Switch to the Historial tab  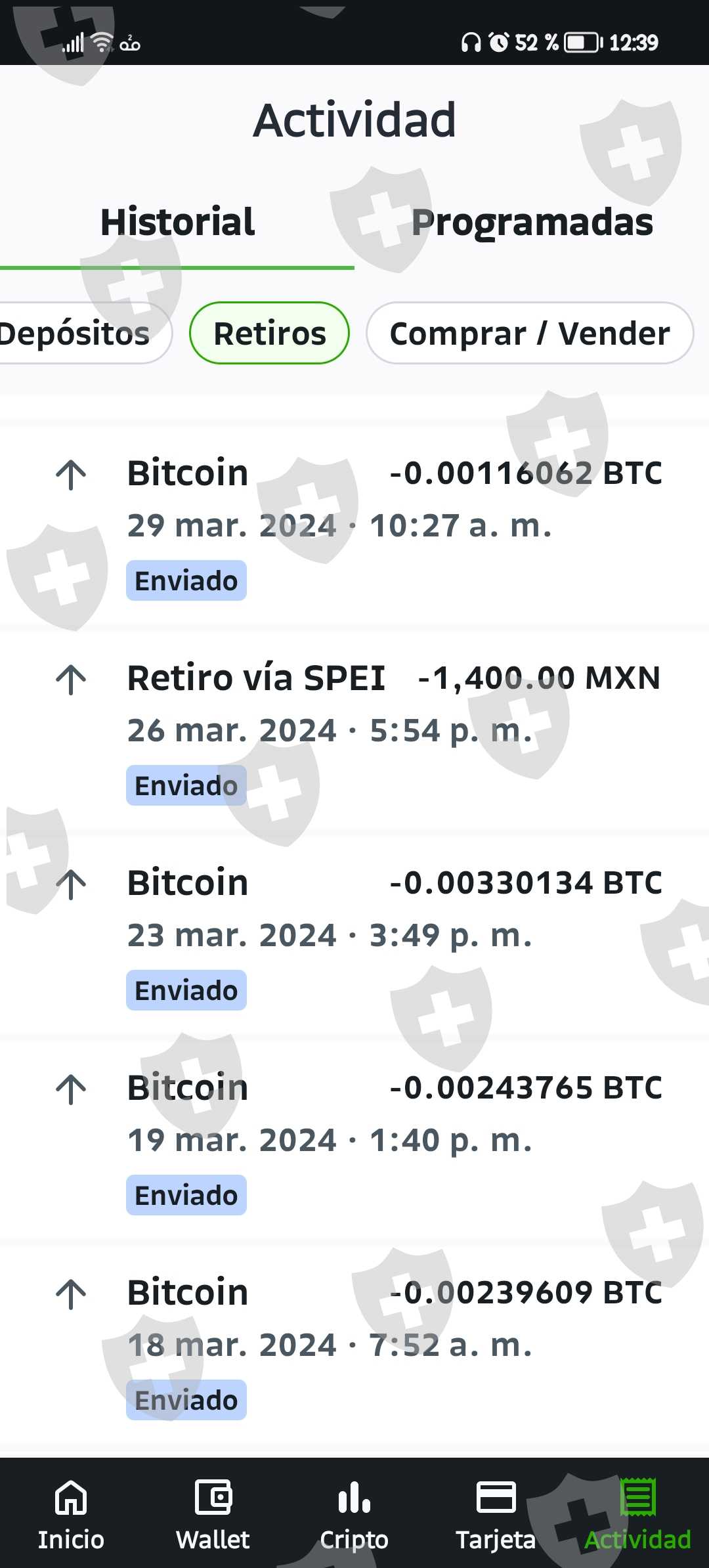click(x=177, y=222)
